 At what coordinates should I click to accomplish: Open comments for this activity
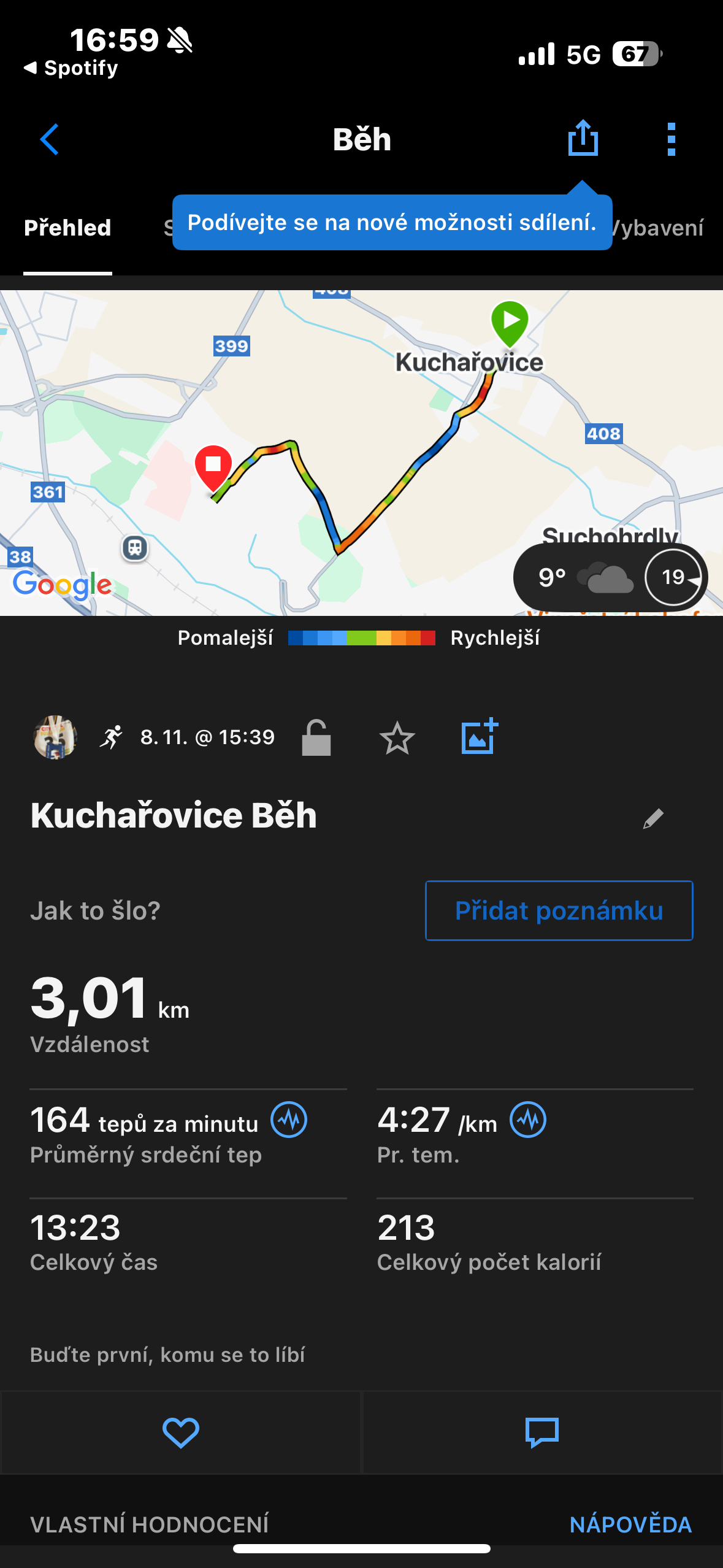(x=542, y=1433)
